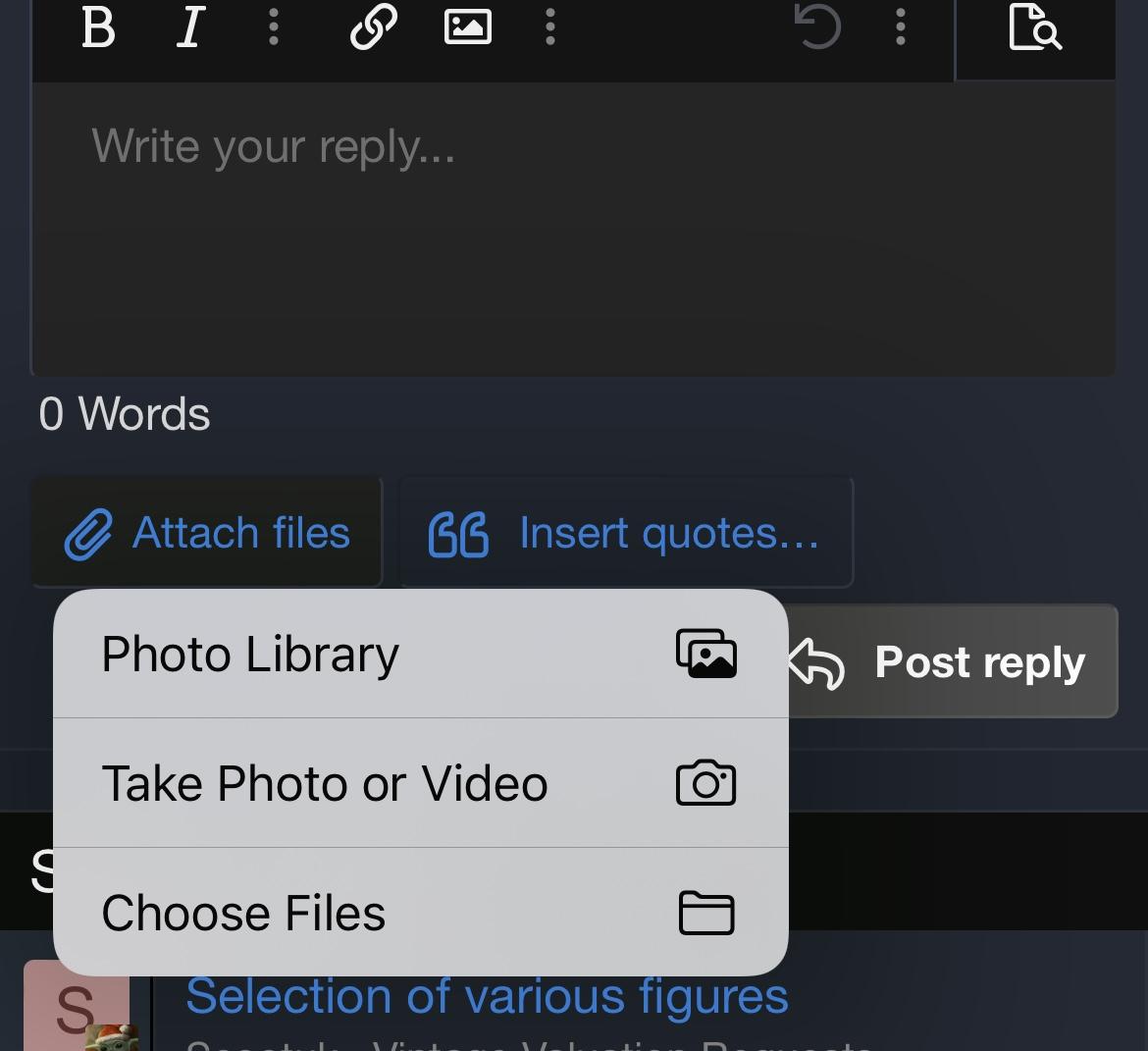1148x1051 pixels.
Task: Apply bold formatting in the editor
Action: [x=98, y=27]
